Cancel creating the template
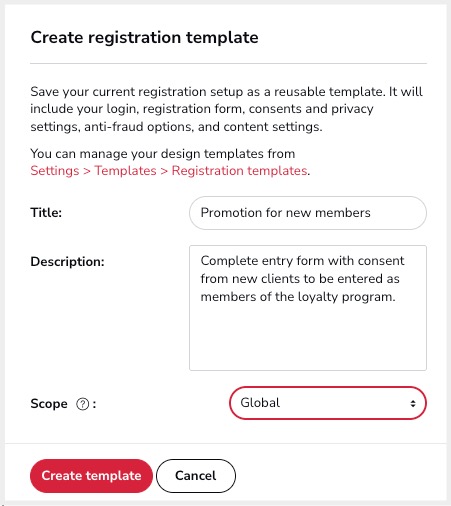The height and width of the screenshot is (506, 451). point(196,476)
